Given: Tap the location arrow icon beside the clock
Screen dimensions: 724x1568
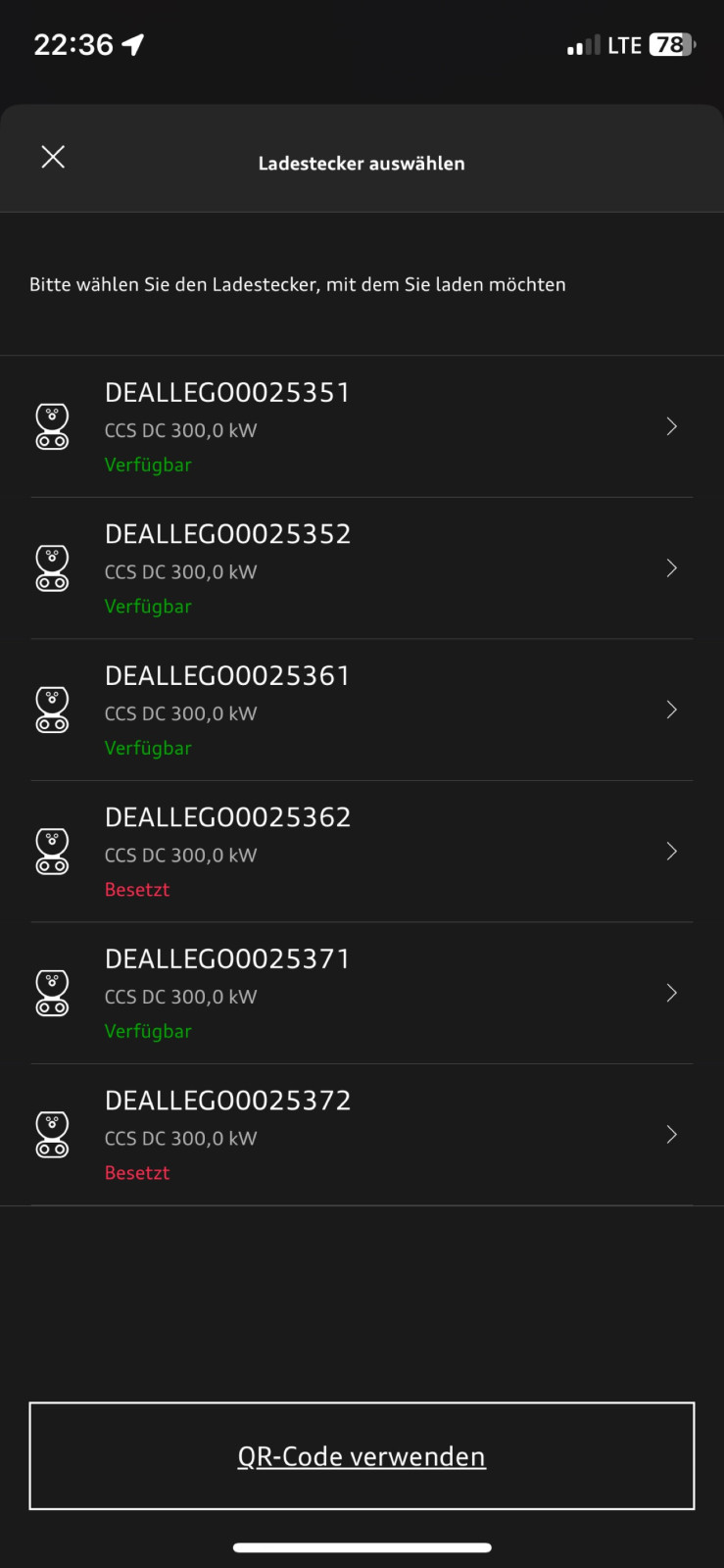Looking at the screenshot, I should [132, 43].
